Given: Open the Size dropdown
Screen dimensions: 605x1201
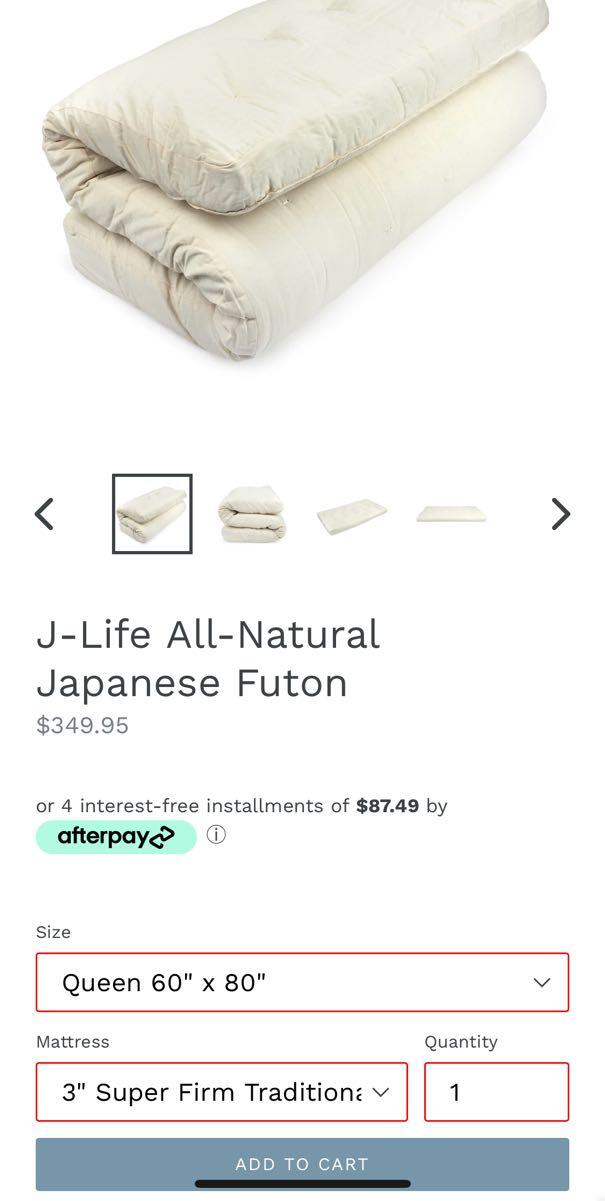Looking at the screenshot, I should click(302, 982).
